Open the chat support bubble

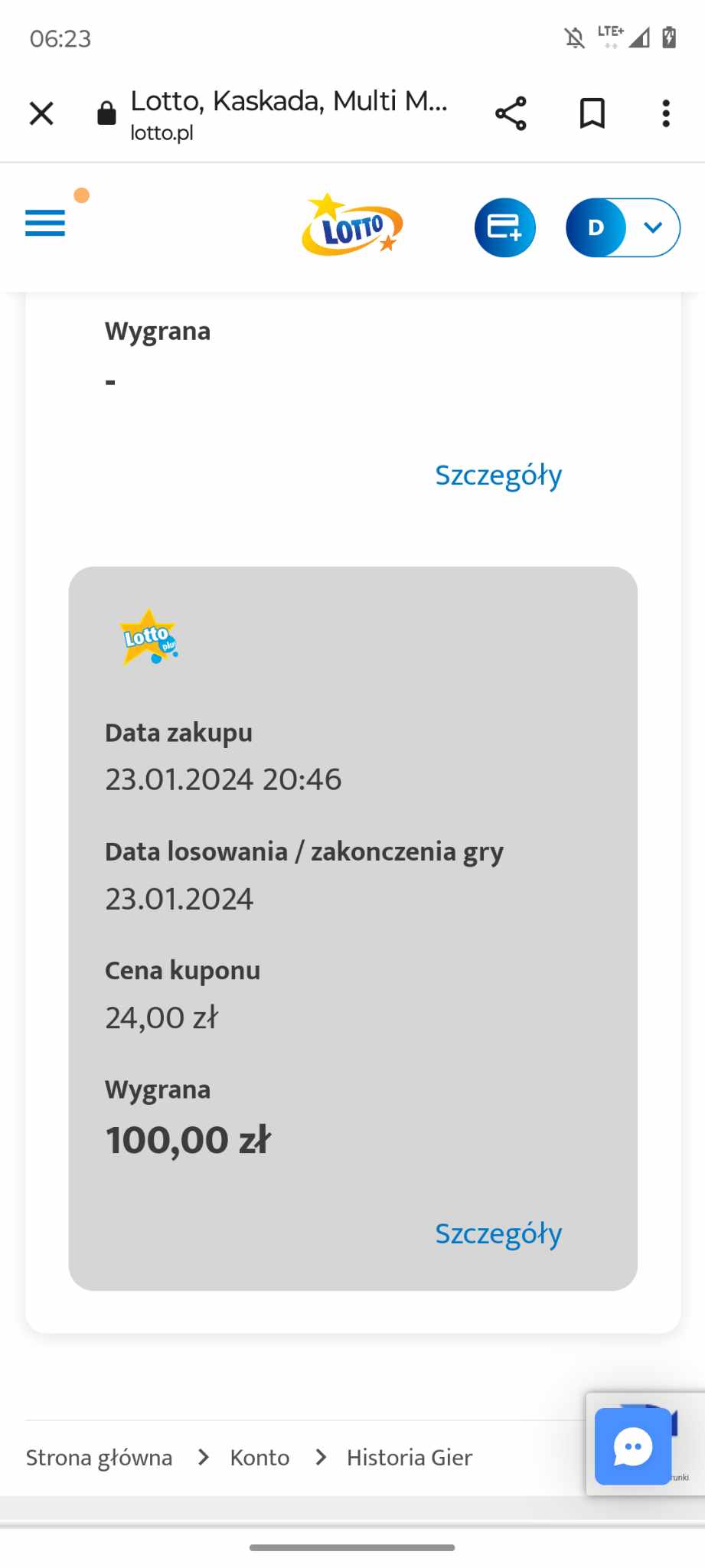(x=632, y=1446)
